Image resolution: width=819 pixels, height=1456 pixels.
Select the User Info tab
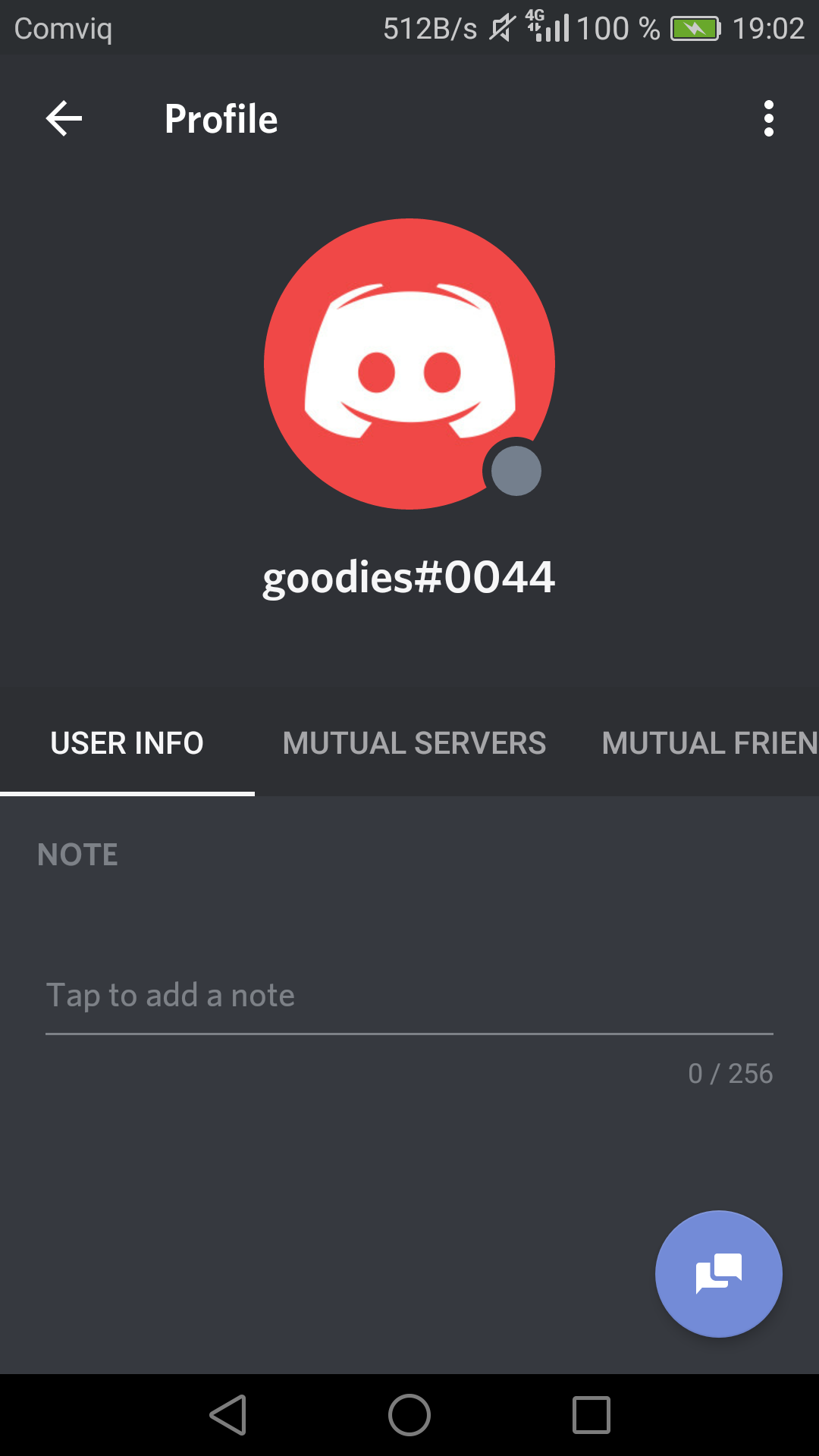(x=127, y=743)
